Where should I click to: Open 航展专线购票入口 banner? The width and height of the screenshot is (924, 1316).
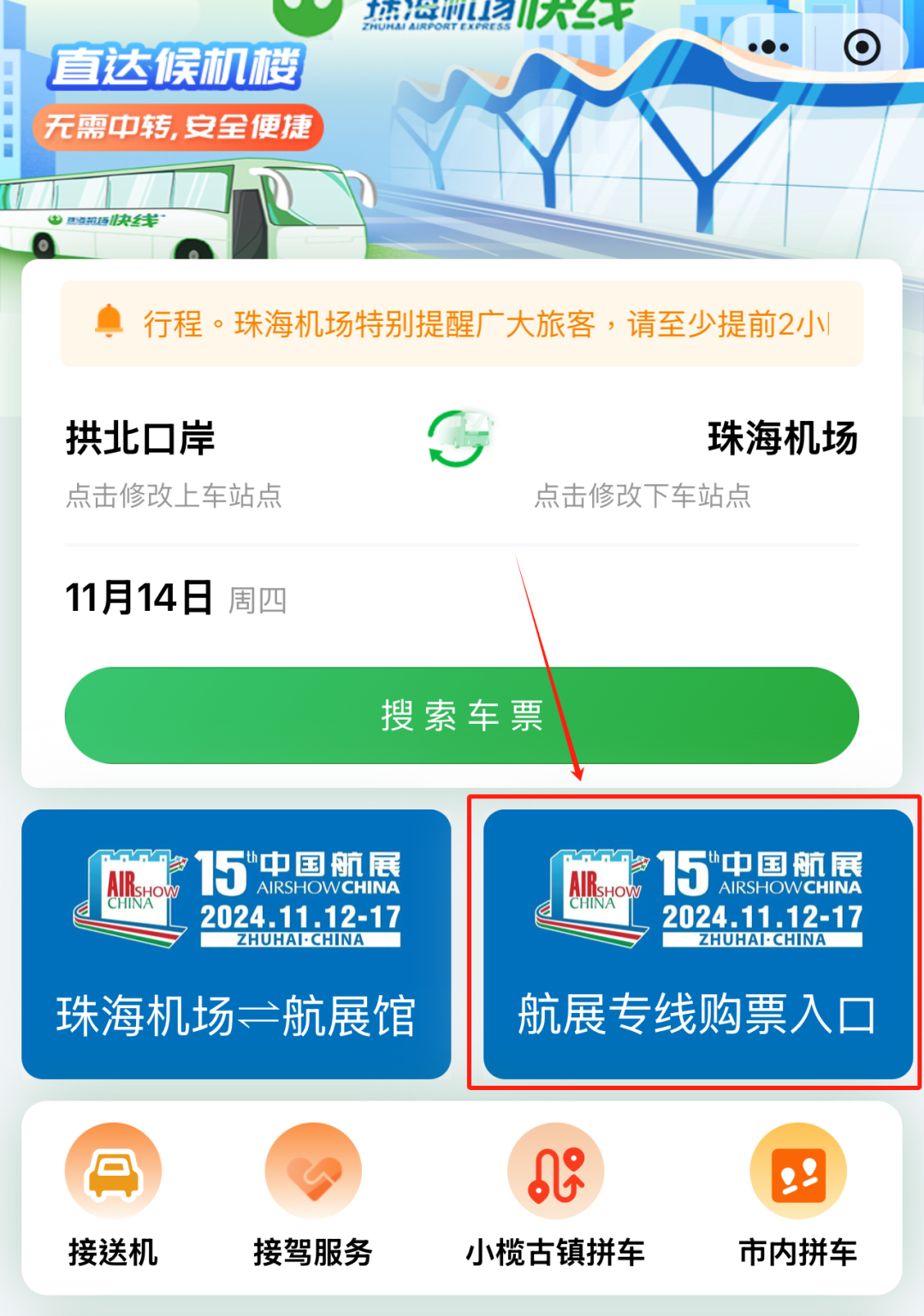[x=698, y=944]
